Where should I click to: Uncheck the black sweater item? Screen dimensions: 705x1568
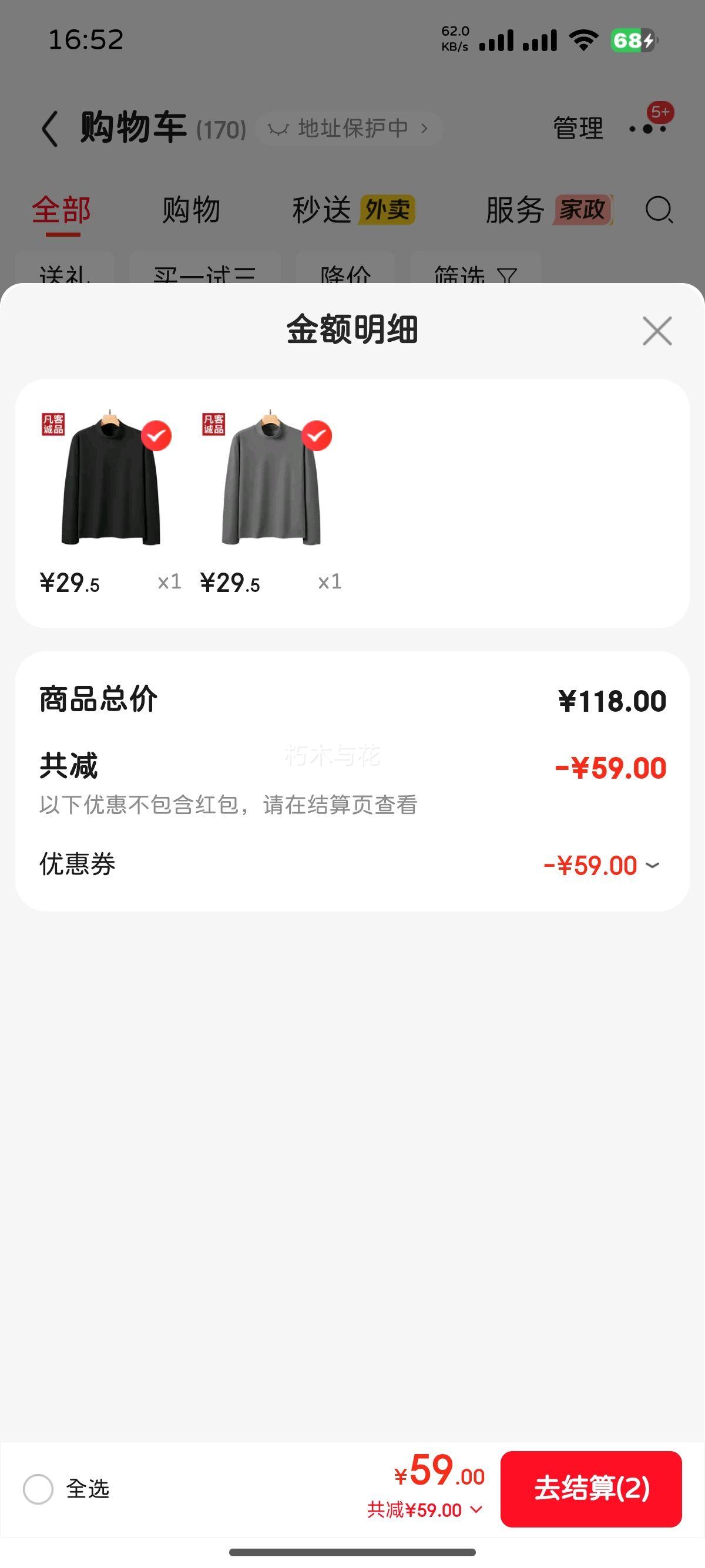pyautogui.click(x=156, y=436)
